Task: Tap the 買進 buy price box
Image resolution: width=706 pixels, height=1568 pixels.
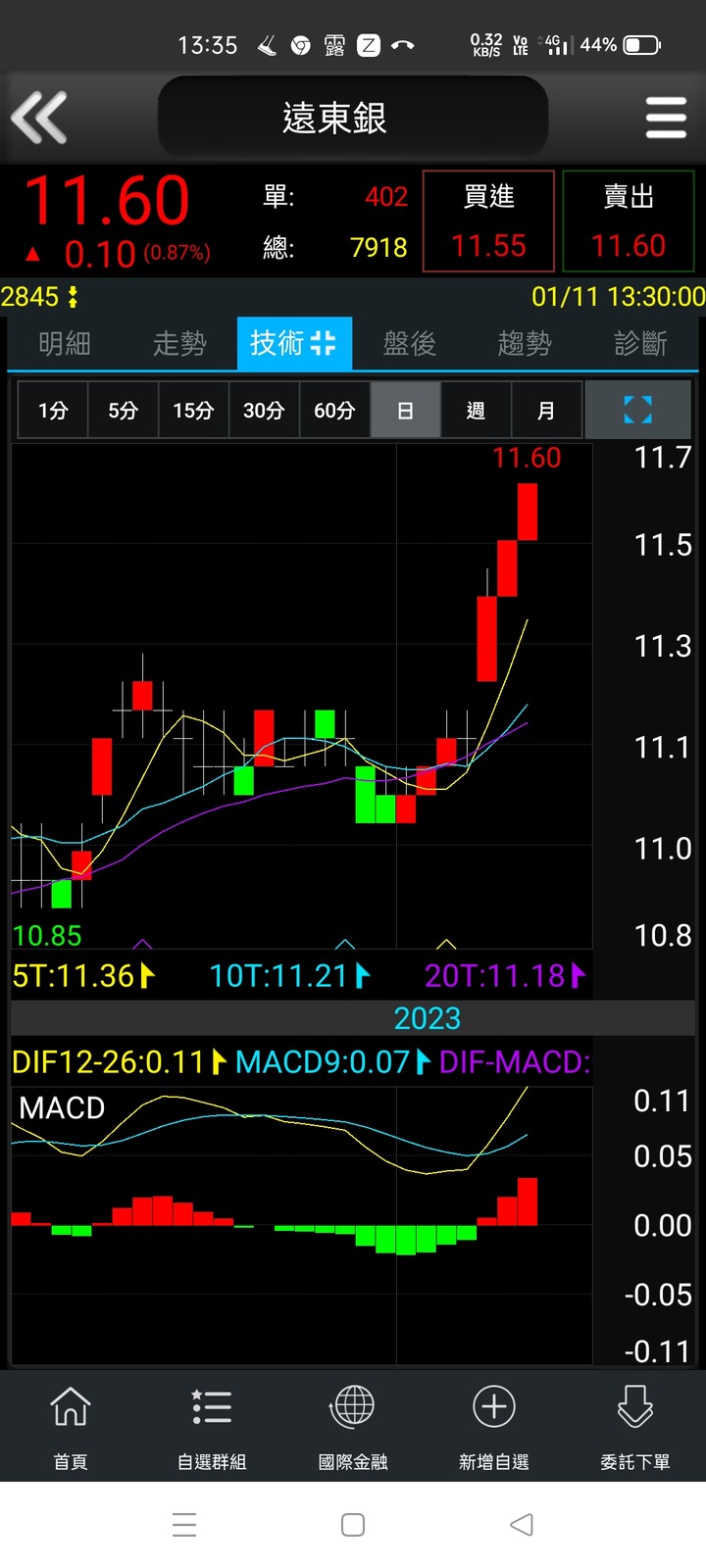Action: pyautogui.click(x=488, y=221)
